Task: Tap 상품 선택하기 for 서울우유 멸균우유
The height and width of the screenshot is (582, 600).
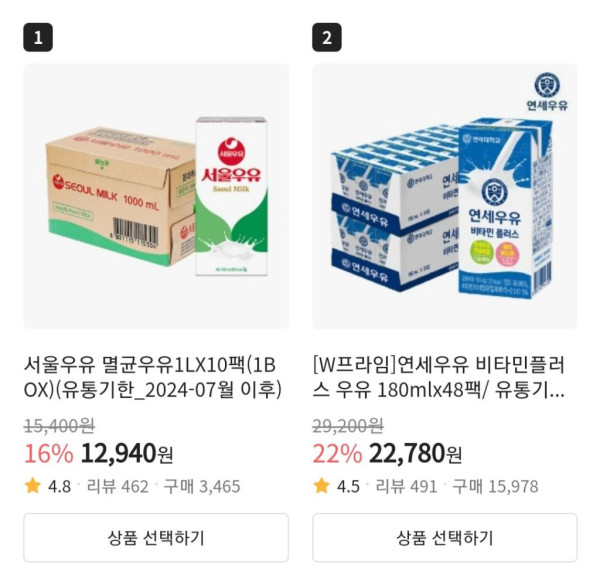Action: coord(156,538)
